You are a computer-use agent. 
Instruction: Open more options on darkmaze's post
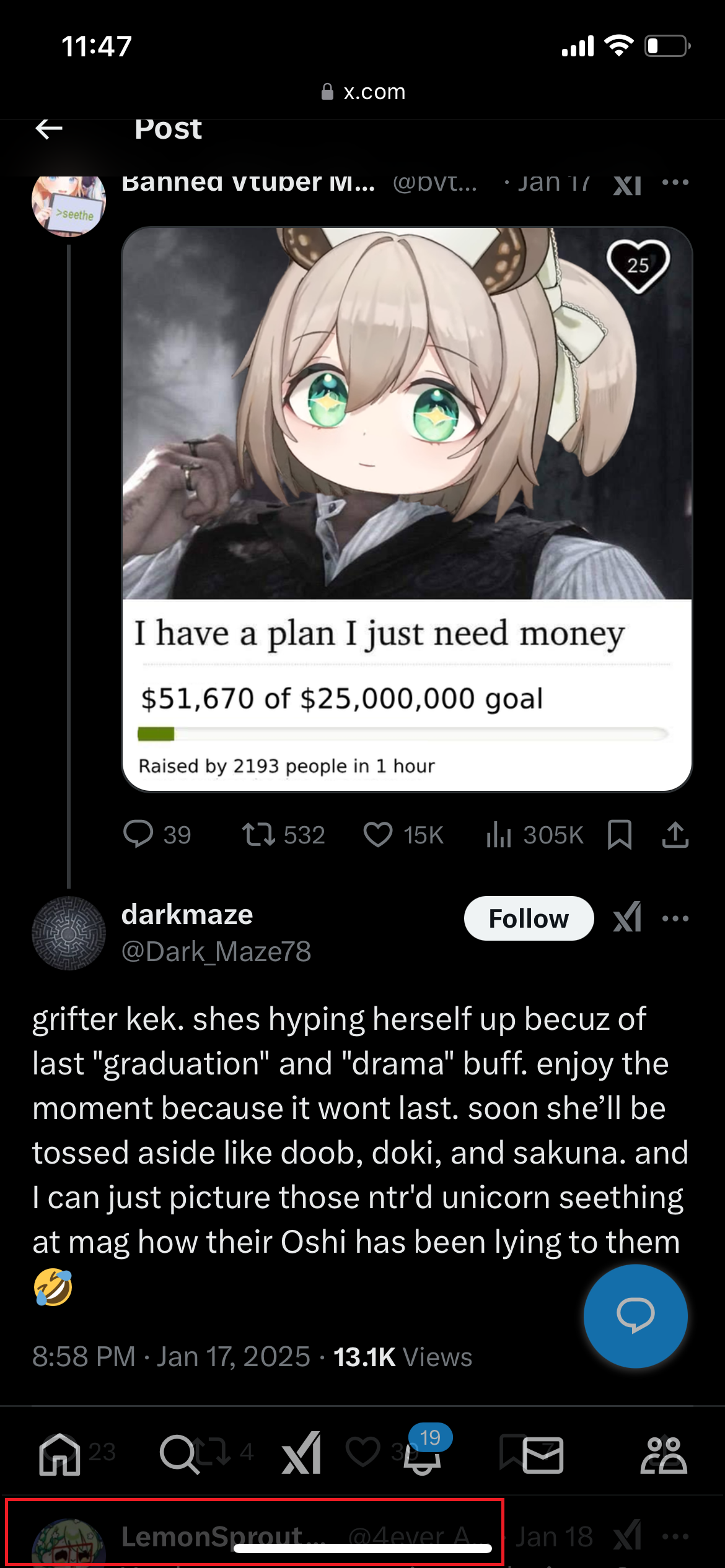click(x=675, y=918)
